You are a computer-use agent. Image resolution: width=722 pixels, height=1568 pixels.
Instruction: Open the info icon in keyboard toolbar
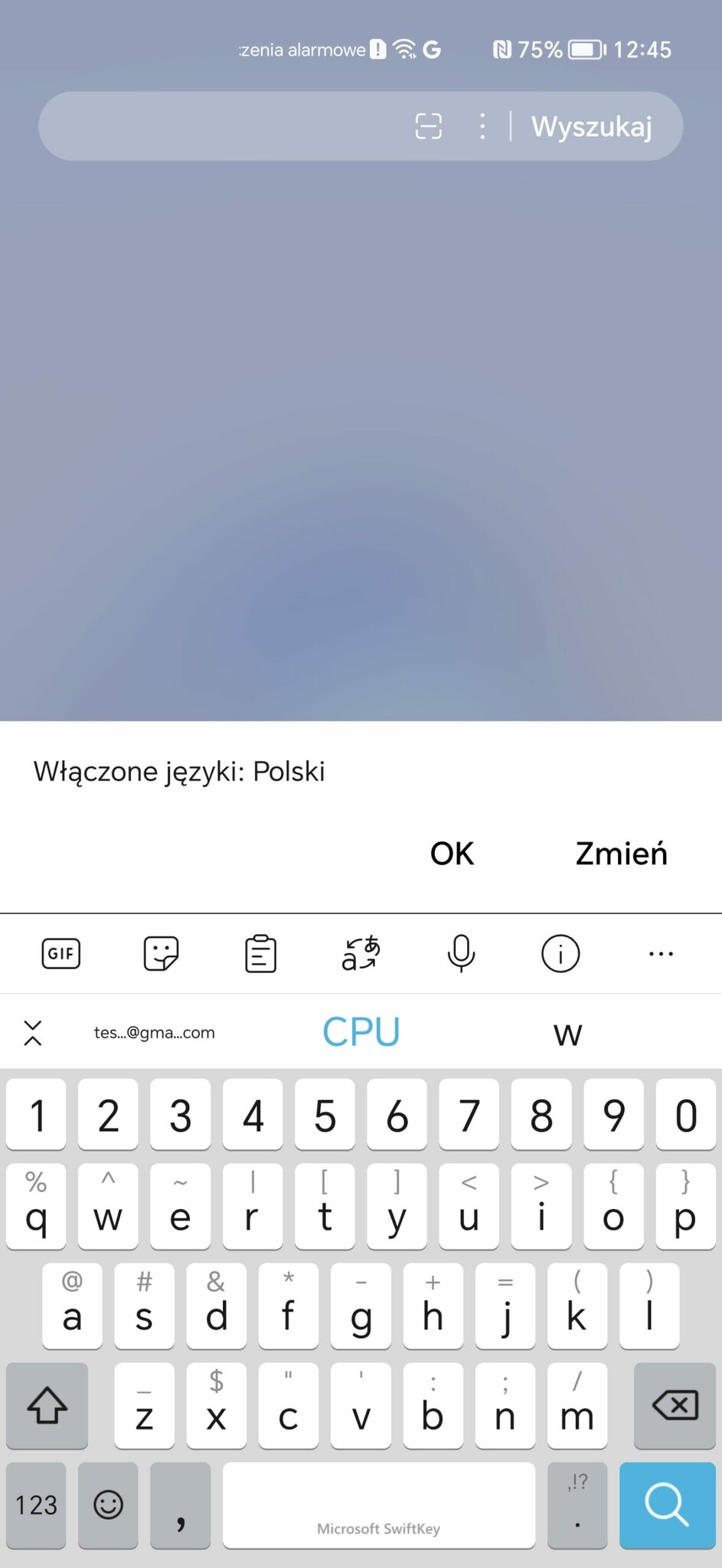560,953
